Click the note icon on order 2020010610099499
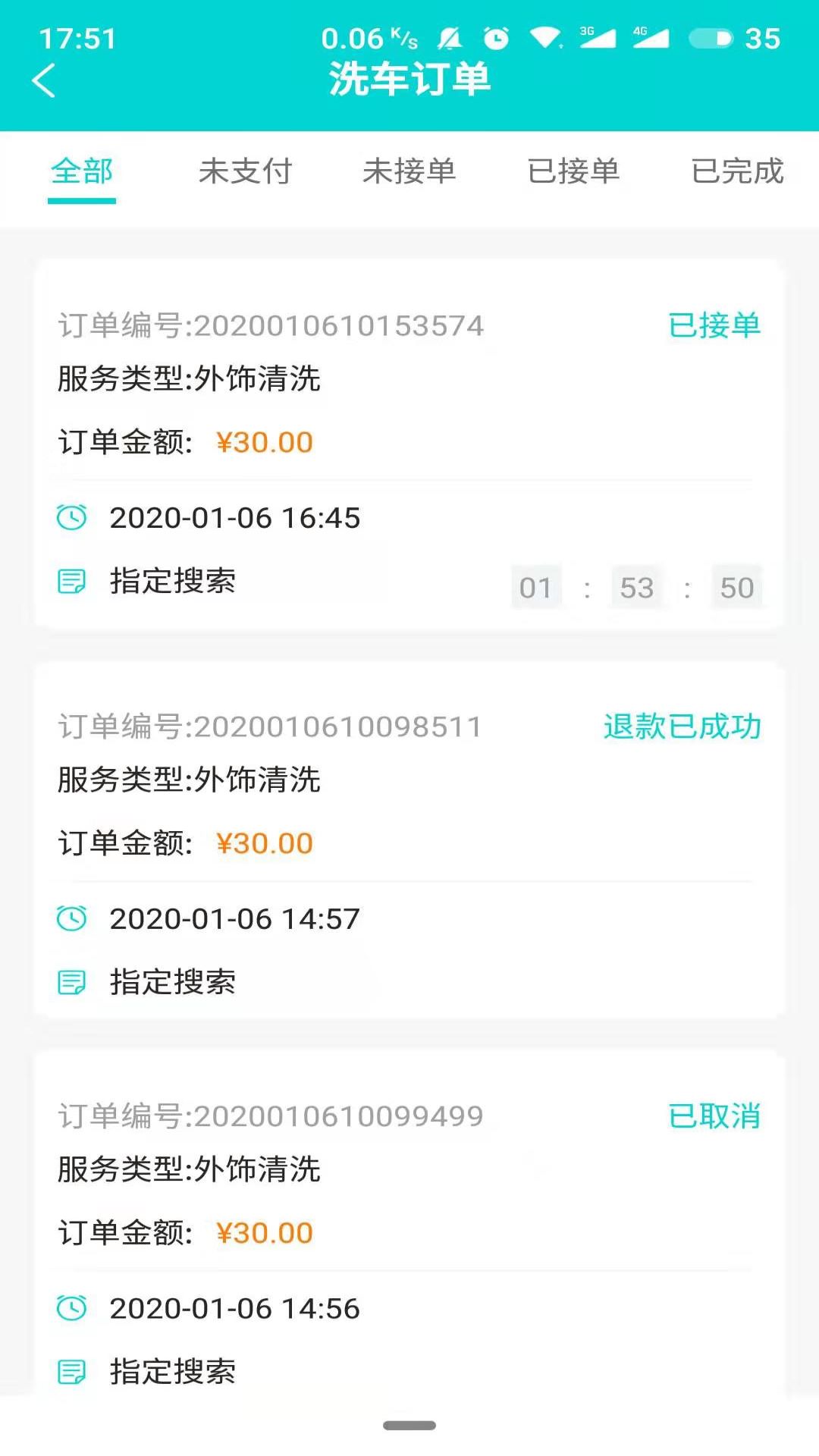The height and width of the screenshot is (1456, 819). pyautogui.click(x=71, y=1370)
